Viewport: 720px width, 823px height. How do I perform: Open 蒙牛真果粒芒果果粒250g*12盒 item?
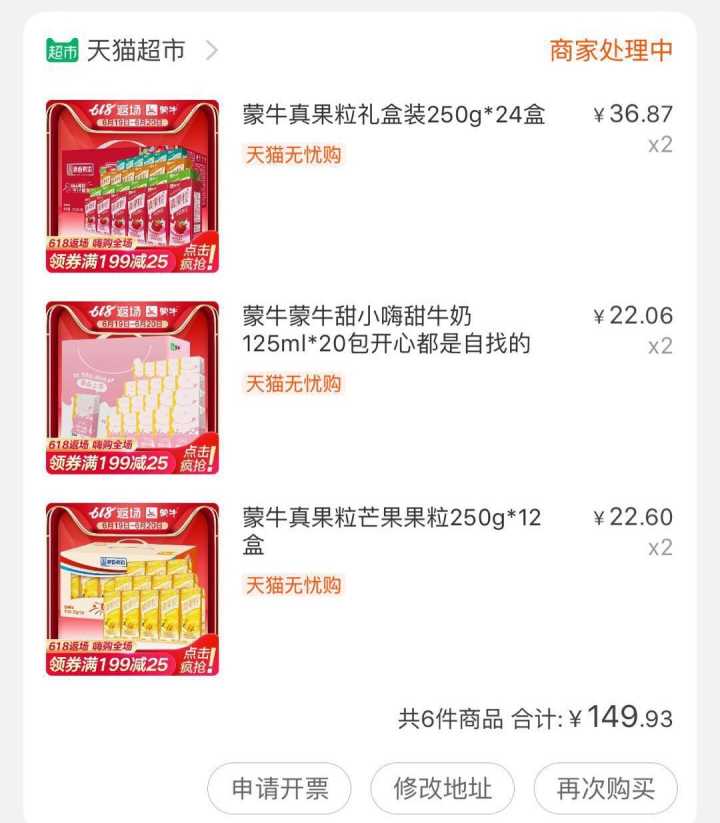pyautogui.click(x=391, y=531)
